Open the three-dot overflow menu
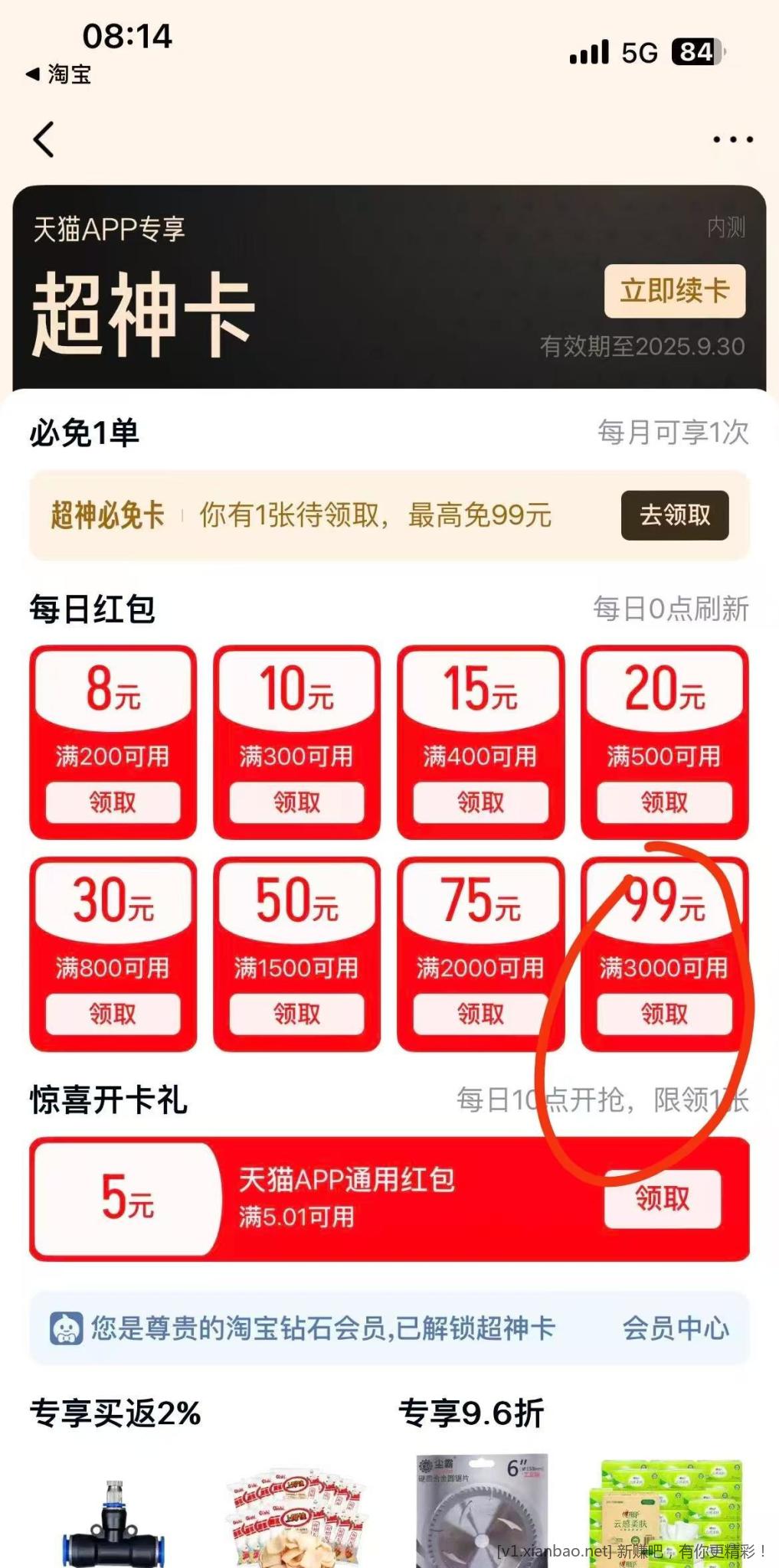The width and height of the screenshot is (779, 1568). [x=732, y=139]
